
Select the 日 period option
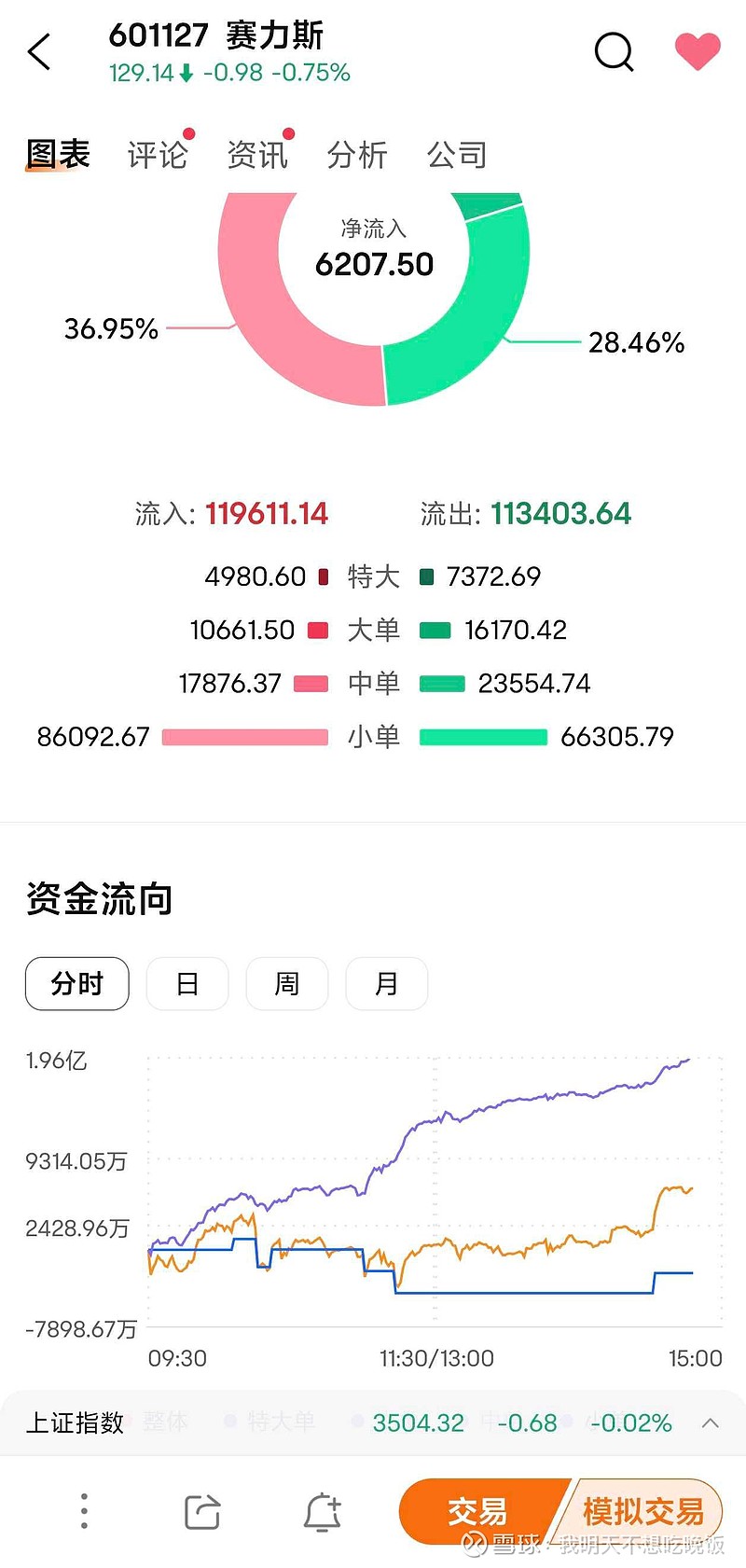pyautogui.click(x=187, y=983)
